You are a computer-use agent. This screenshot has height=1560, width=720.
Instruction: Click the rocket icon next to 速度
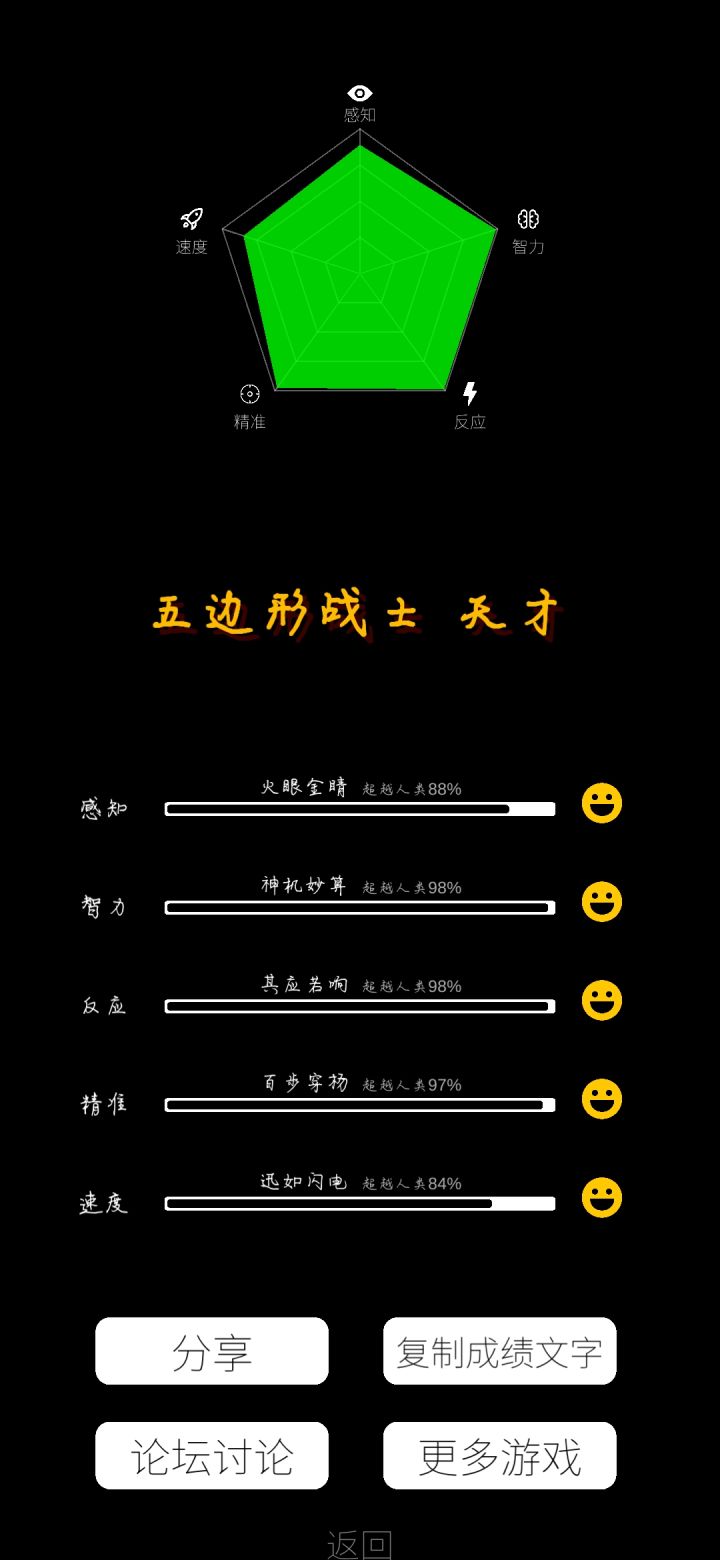point(191,218)
